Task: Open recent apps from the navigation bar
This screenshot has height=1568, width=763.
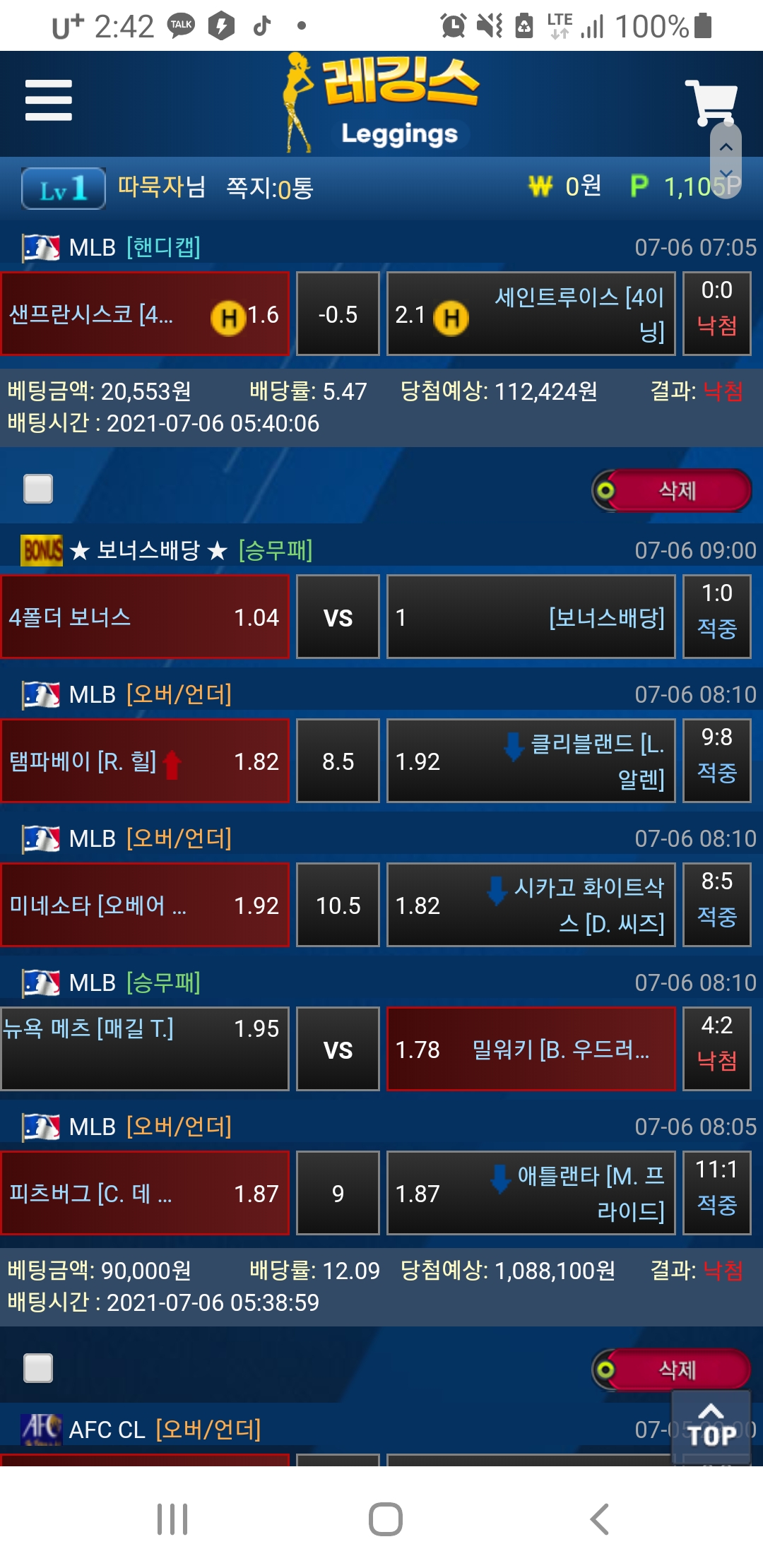Action: pos(172,1519)
